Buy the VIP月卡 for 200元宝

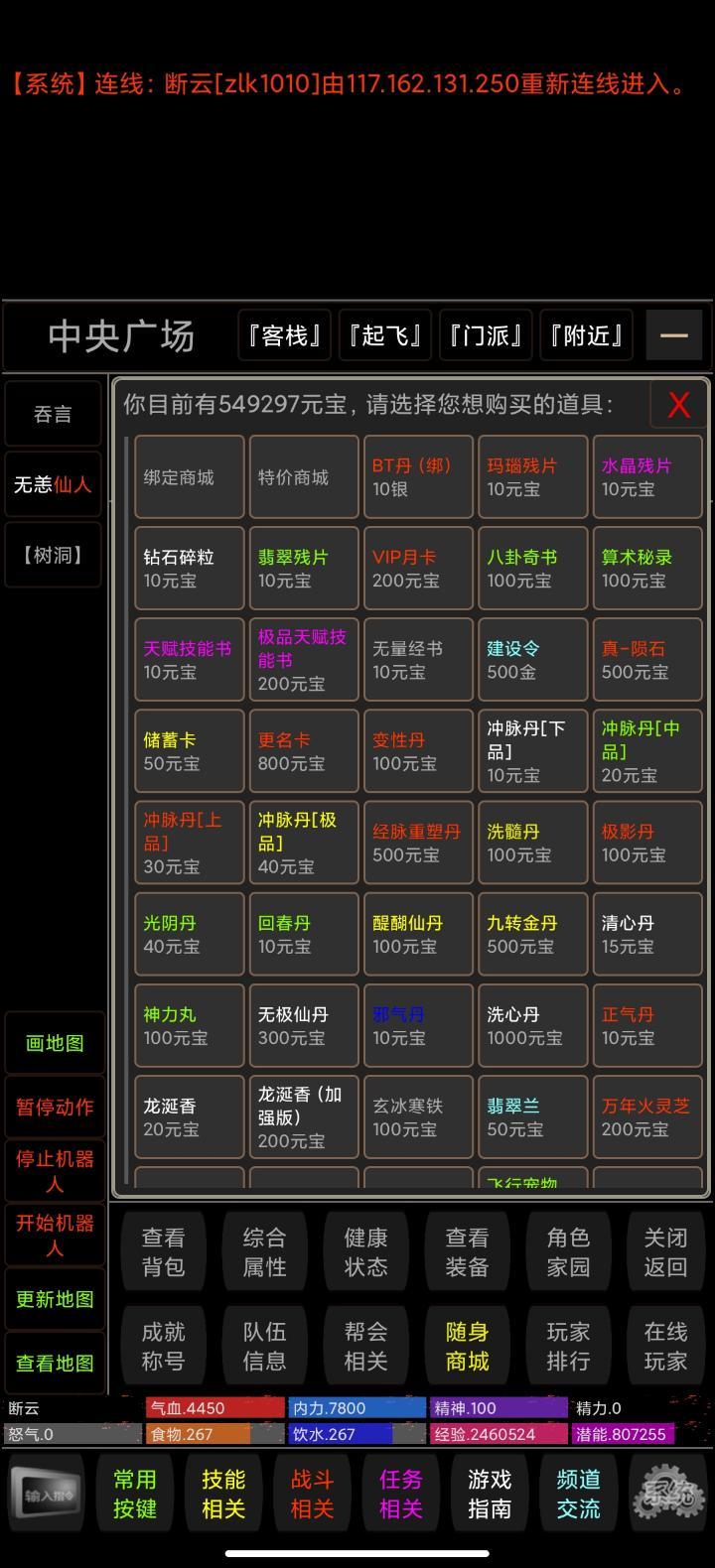point(418,569)
